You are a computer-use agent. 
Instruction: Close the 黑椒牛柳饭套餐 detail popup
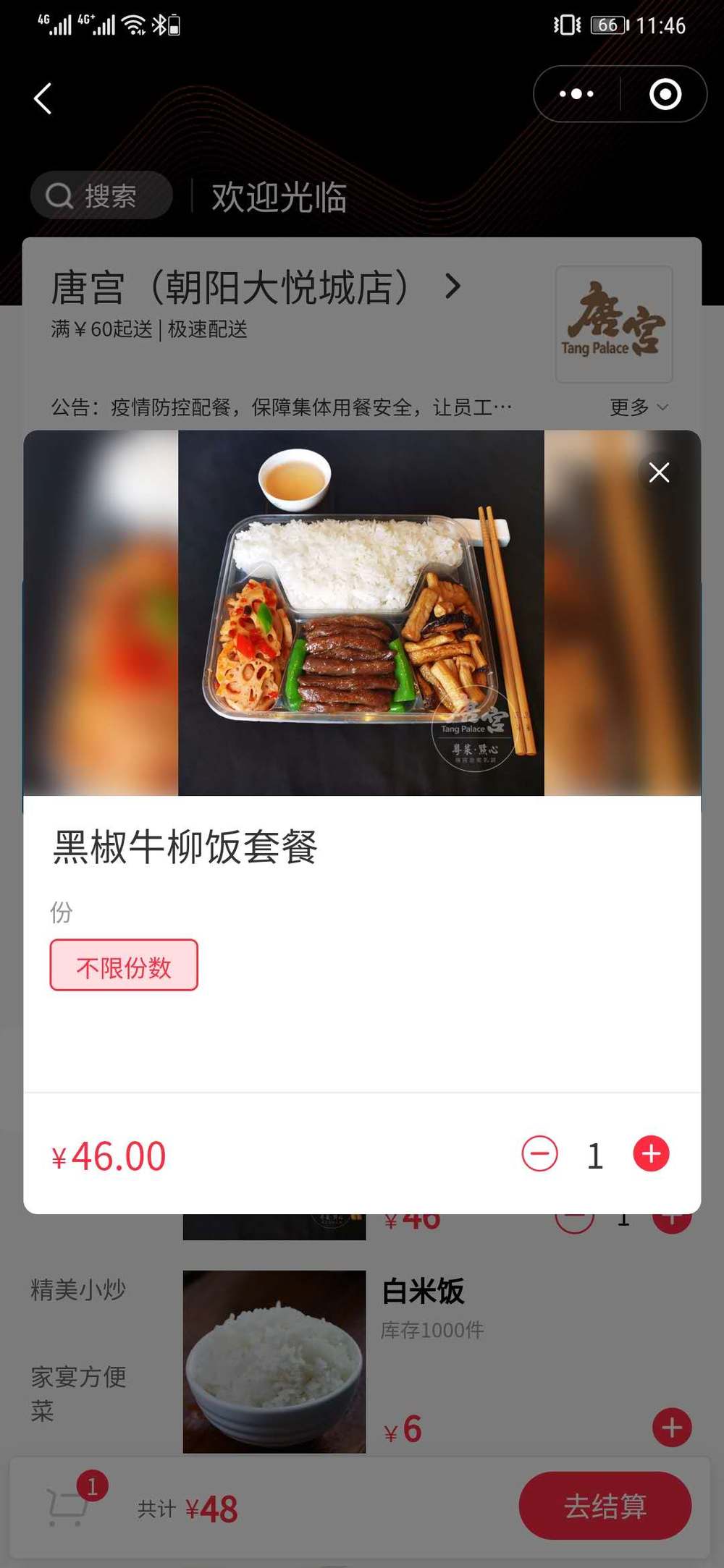[659, 472]
